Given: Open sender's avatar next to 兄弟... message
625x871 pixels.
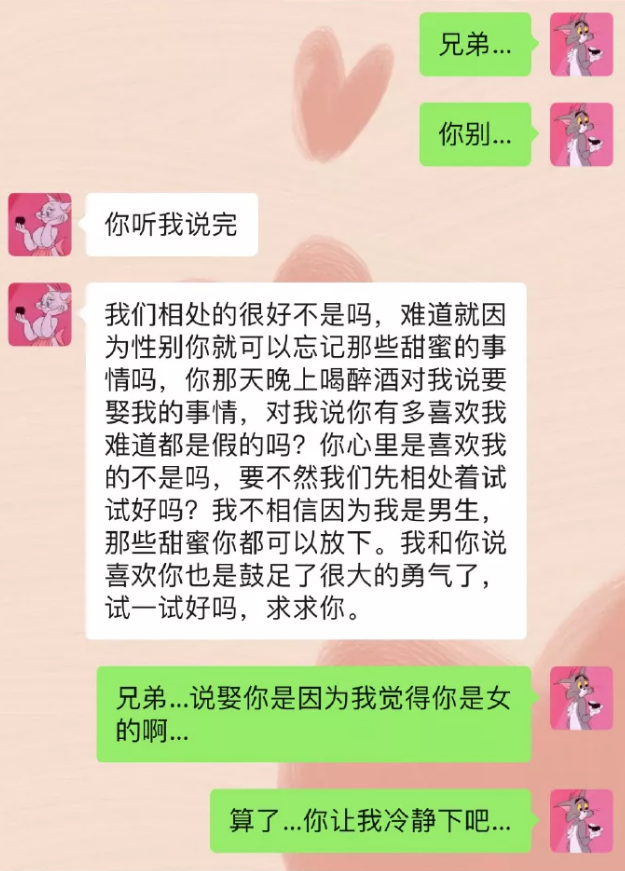Looking at the screenshot, I should point(581,45).
